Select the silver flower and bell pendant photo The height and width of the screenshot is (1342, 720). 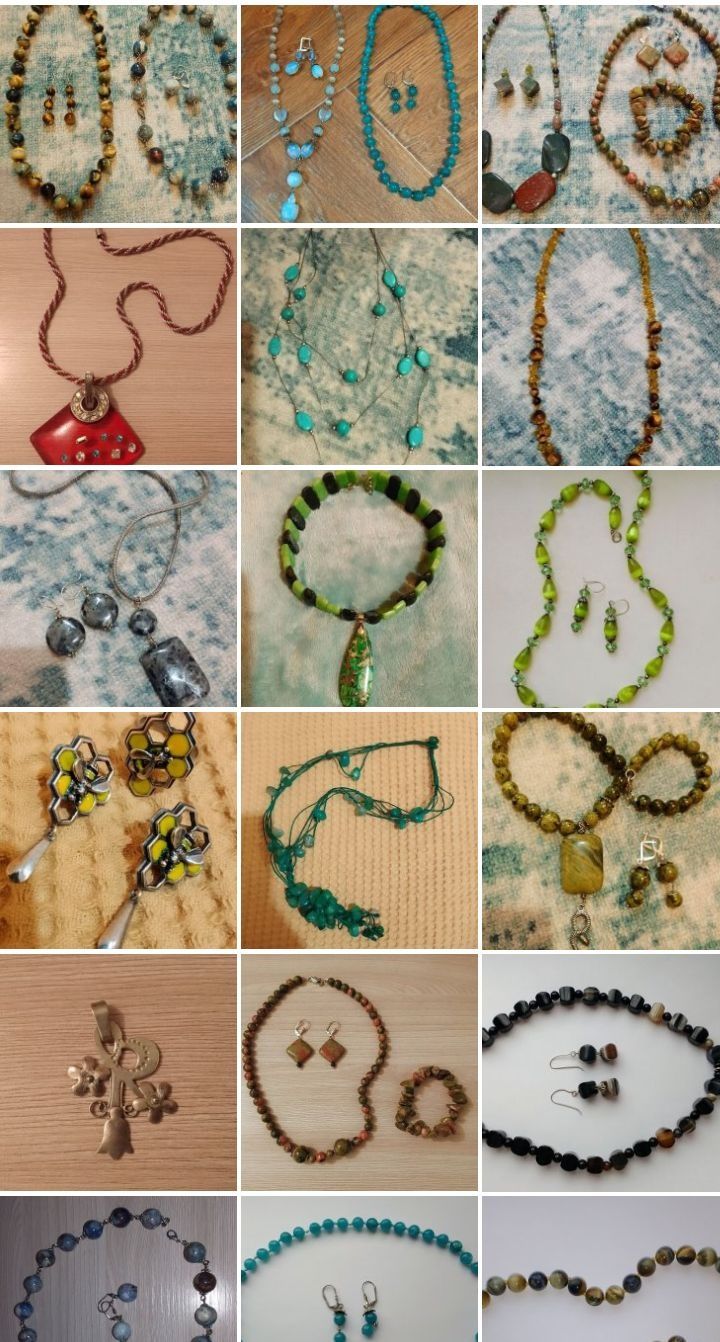point(118,1072)
